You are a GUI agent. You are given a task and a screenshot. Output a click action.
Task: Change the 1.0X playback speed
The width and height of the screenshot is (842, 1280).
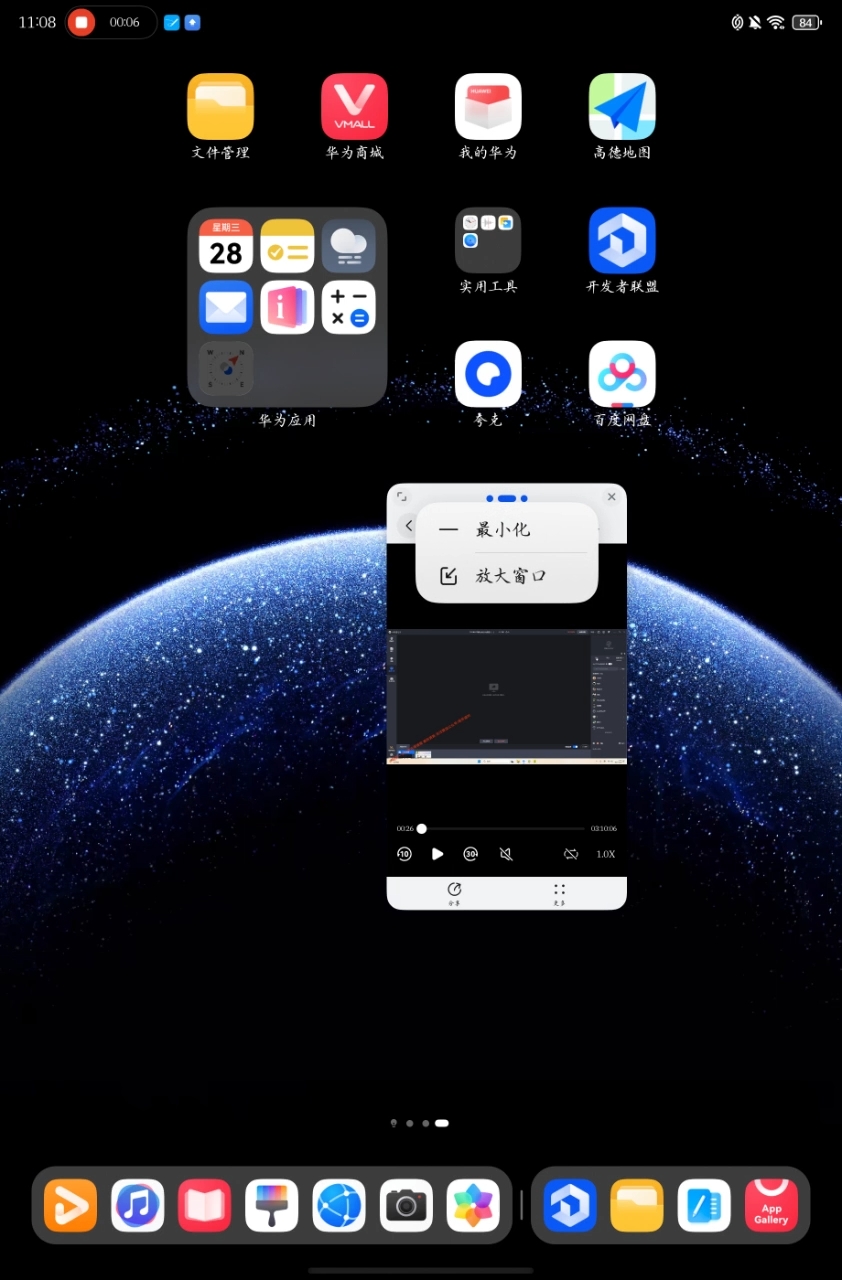pyautogui.click(x=606, y=854)
